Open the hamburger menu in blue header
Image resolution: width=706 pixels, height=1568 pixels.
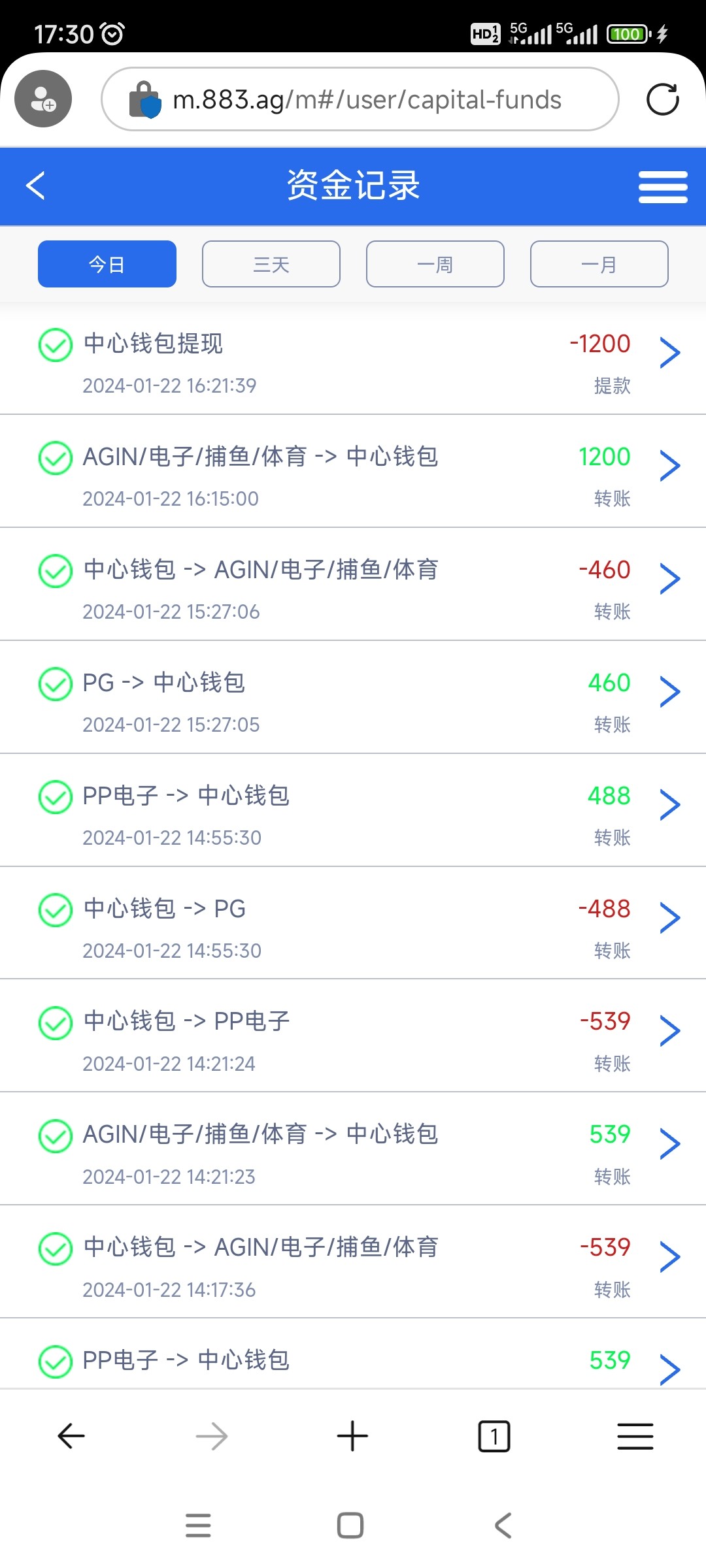662,187
